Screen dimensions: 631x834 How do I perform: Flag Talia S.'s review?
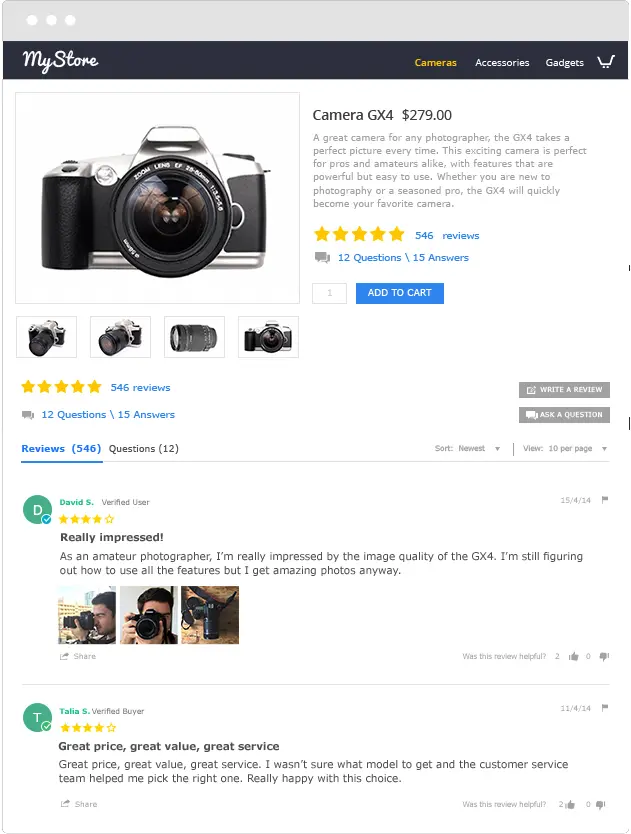(x=604, y=708)
